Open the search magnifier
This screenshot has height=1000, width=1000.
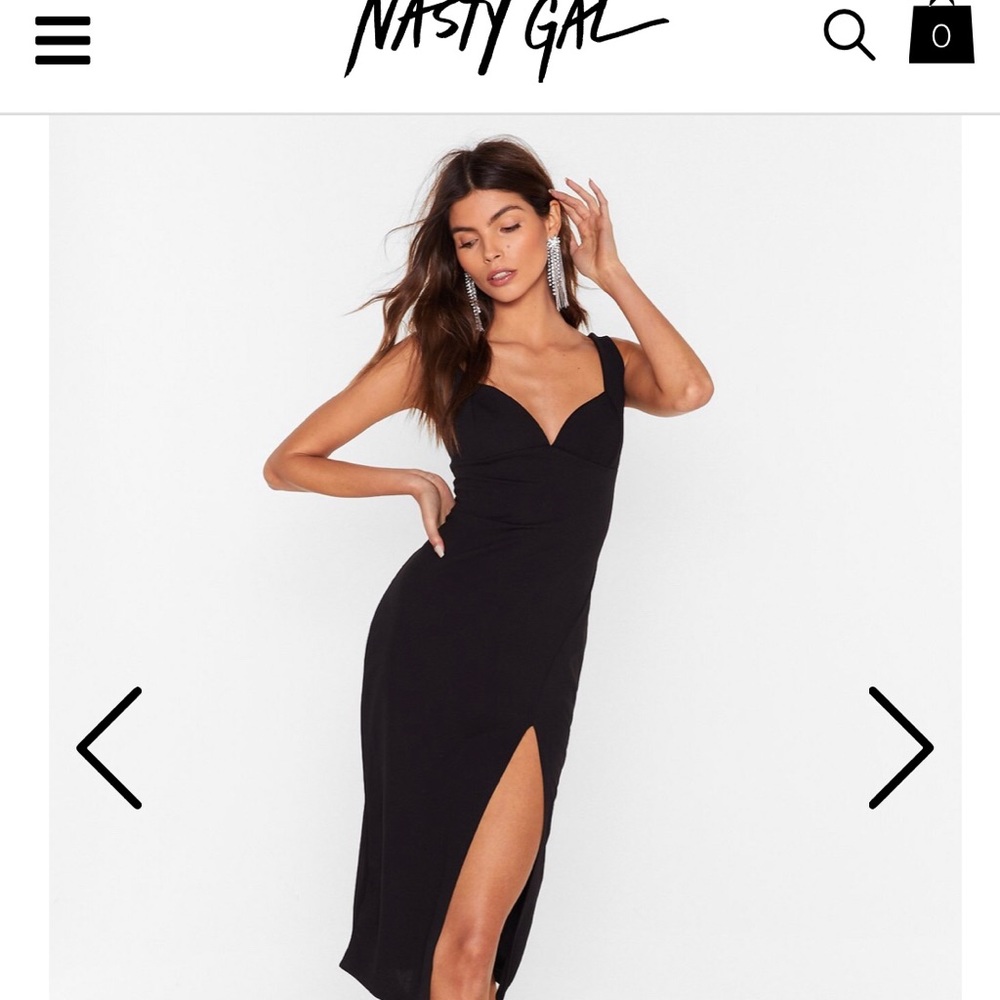pyautogui.click(x=849, y=36)
